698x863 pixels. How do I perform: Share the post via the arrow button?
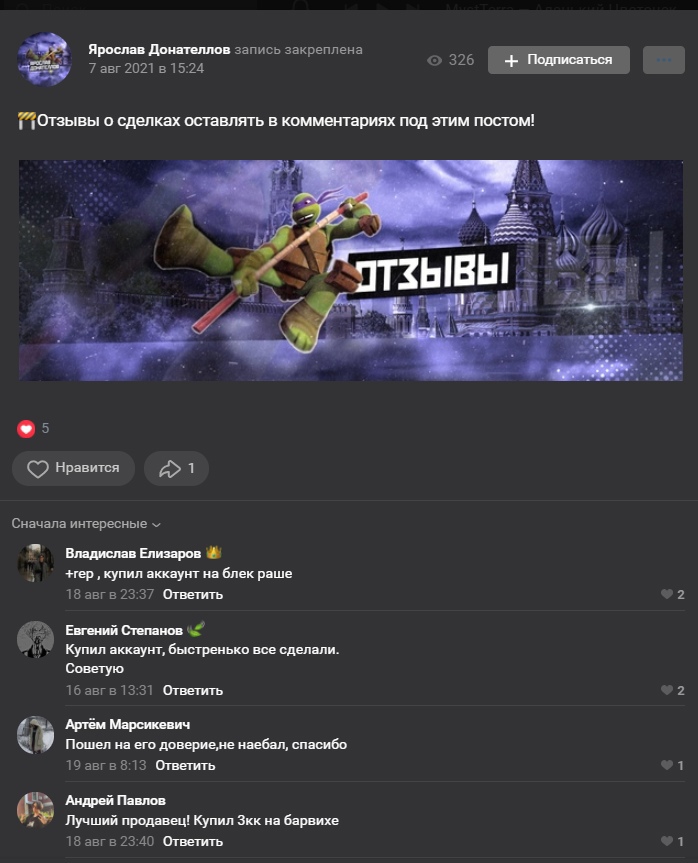point(176,468)
